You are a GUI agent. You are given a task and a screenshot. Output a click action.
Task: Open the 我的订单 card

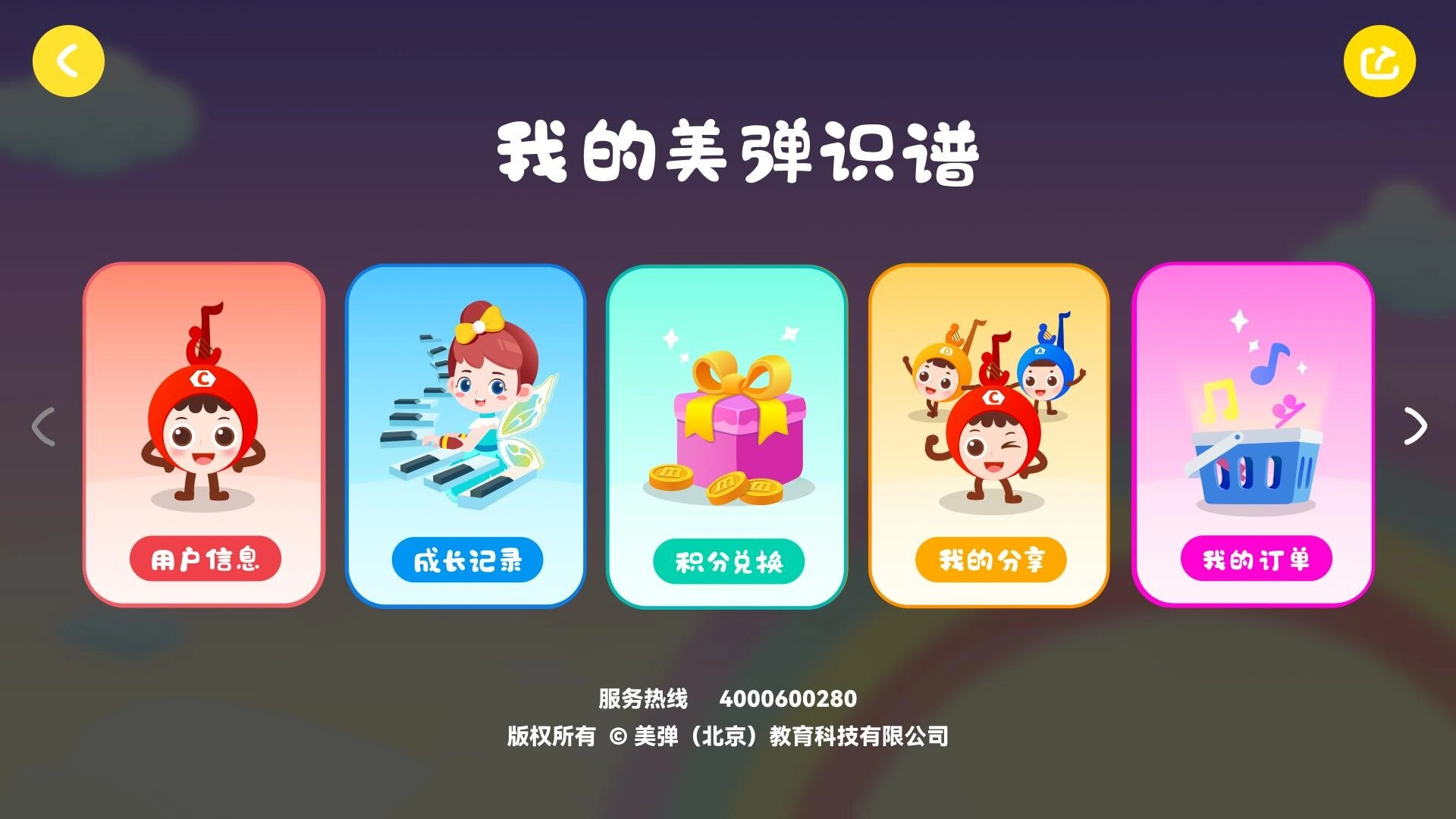(1253, 435)
